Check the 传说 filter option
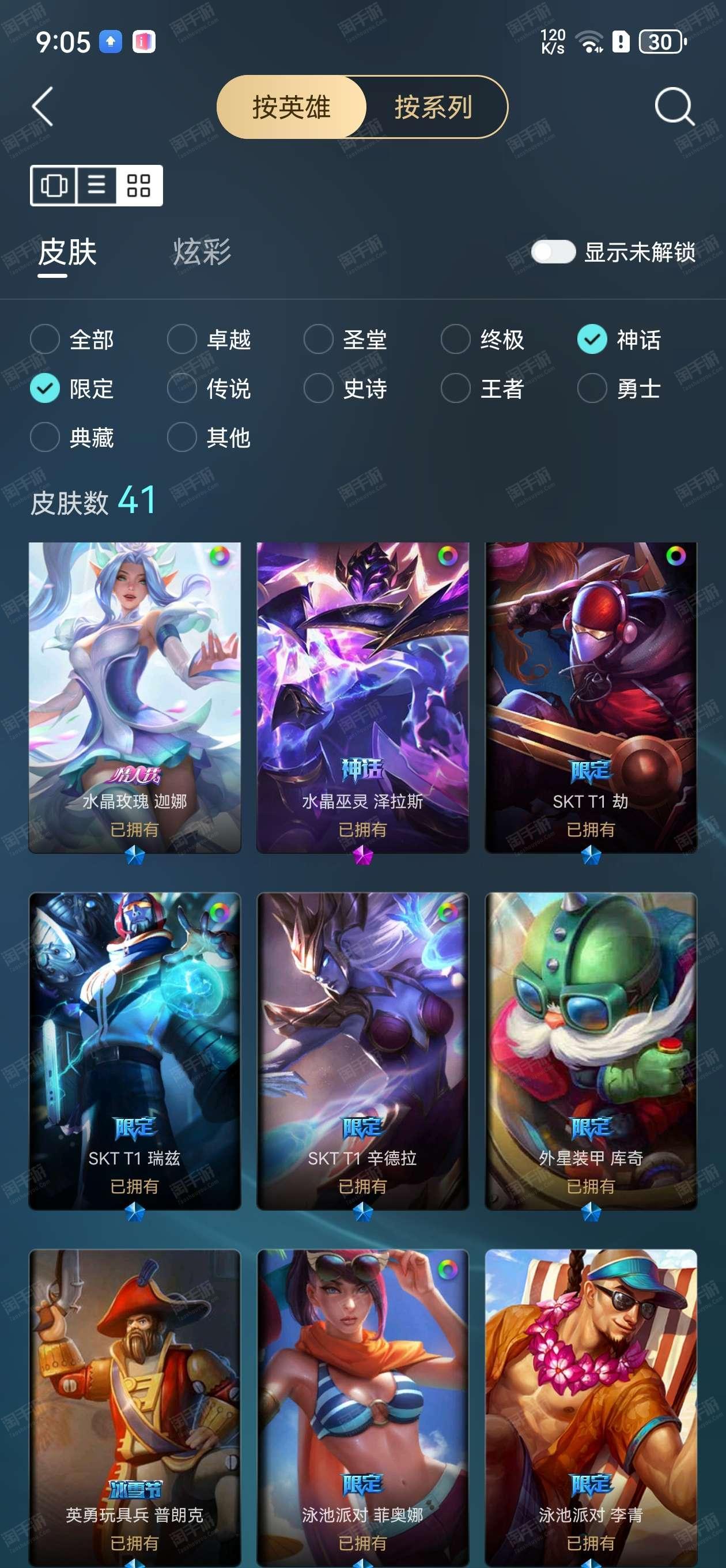Image resolution: width=726 pixels, height=1568 pixels. pyautogui.click(x=209, y=389)
